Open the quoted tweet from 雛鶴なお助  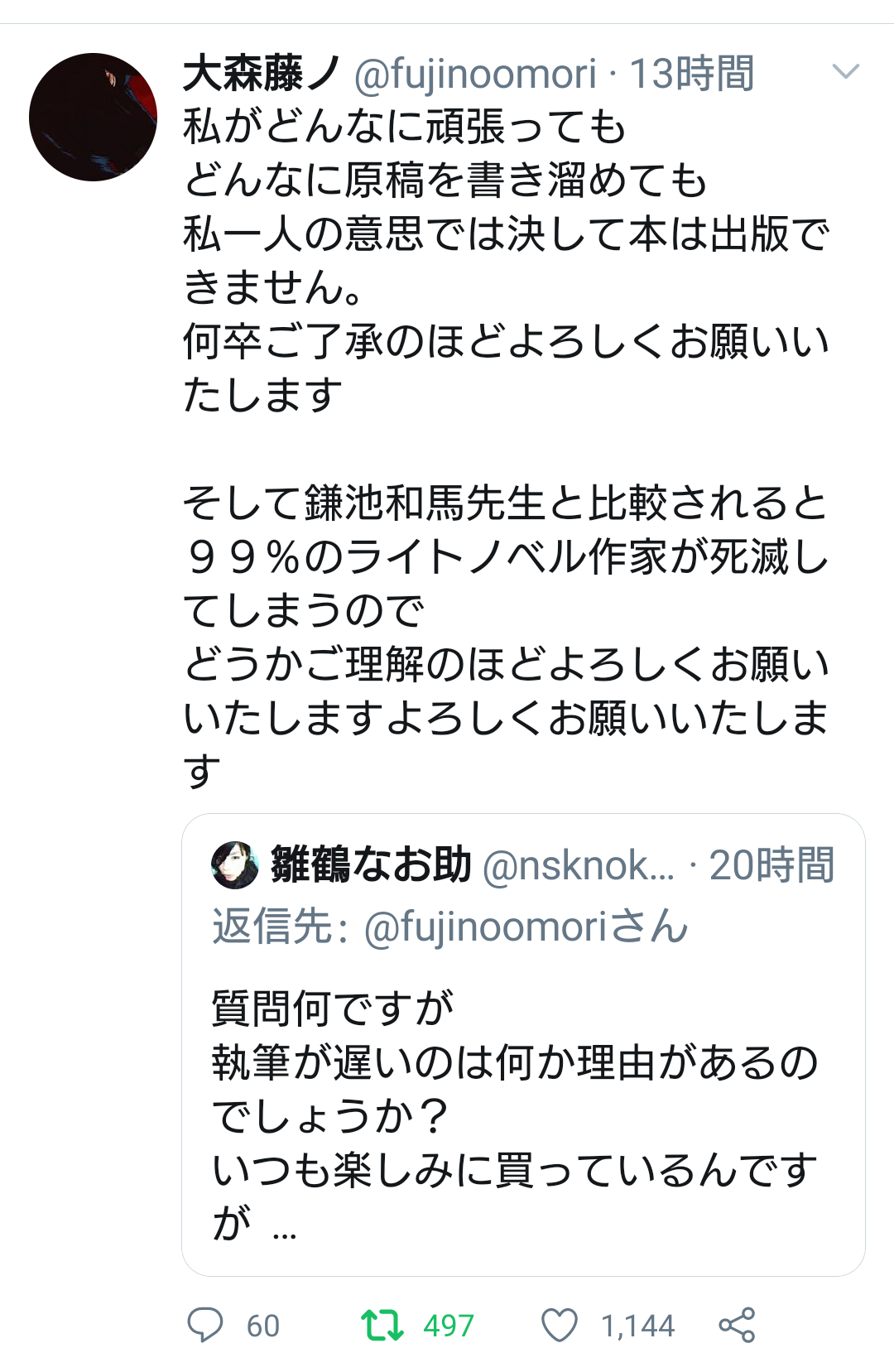coord(523,1044)
